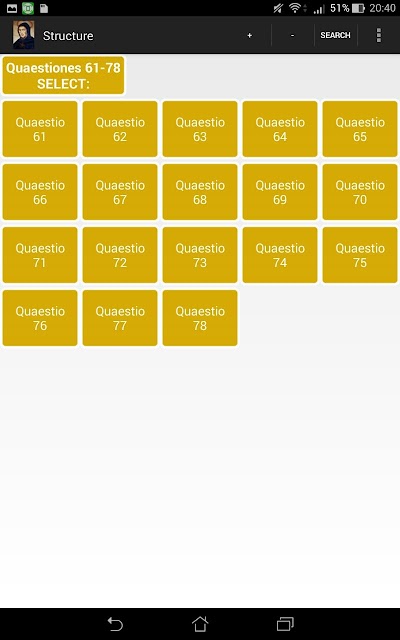
Task: Select Quaestio 72
Action: [120, 255]
